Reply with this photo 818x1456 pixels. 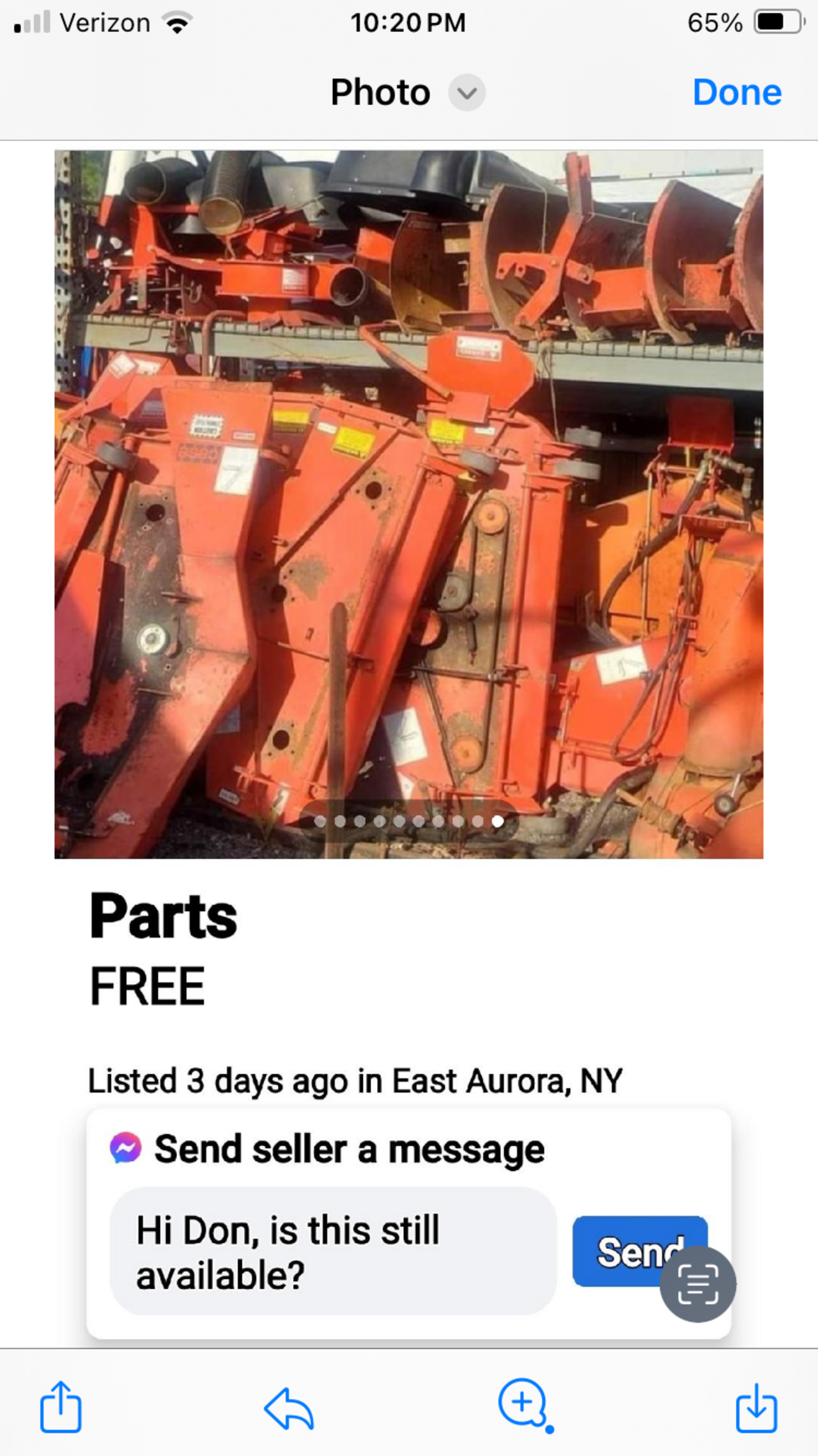[x=289, y=1407]
